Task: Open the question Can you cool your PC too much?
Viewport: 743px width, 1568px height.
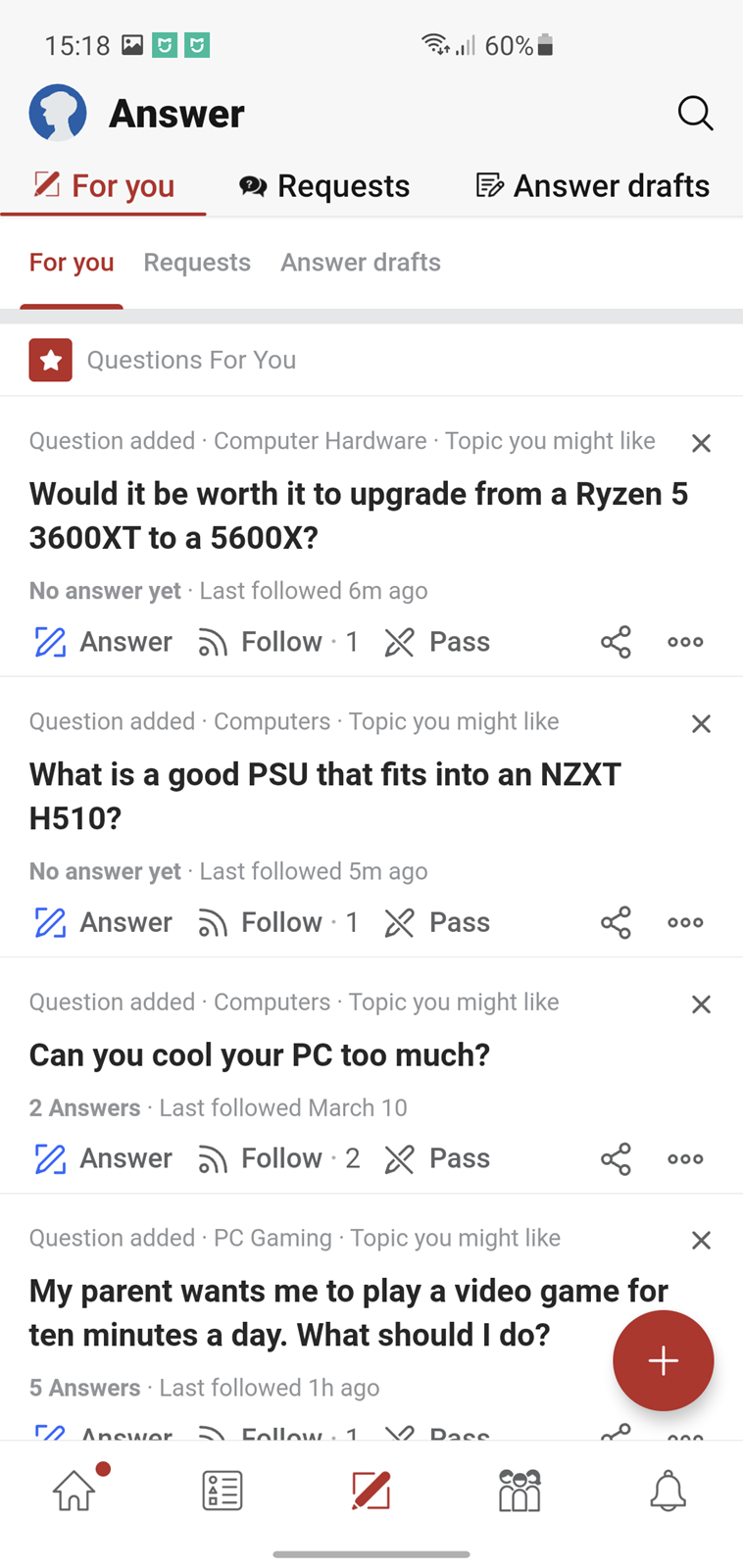Action: click(260, 1054)
